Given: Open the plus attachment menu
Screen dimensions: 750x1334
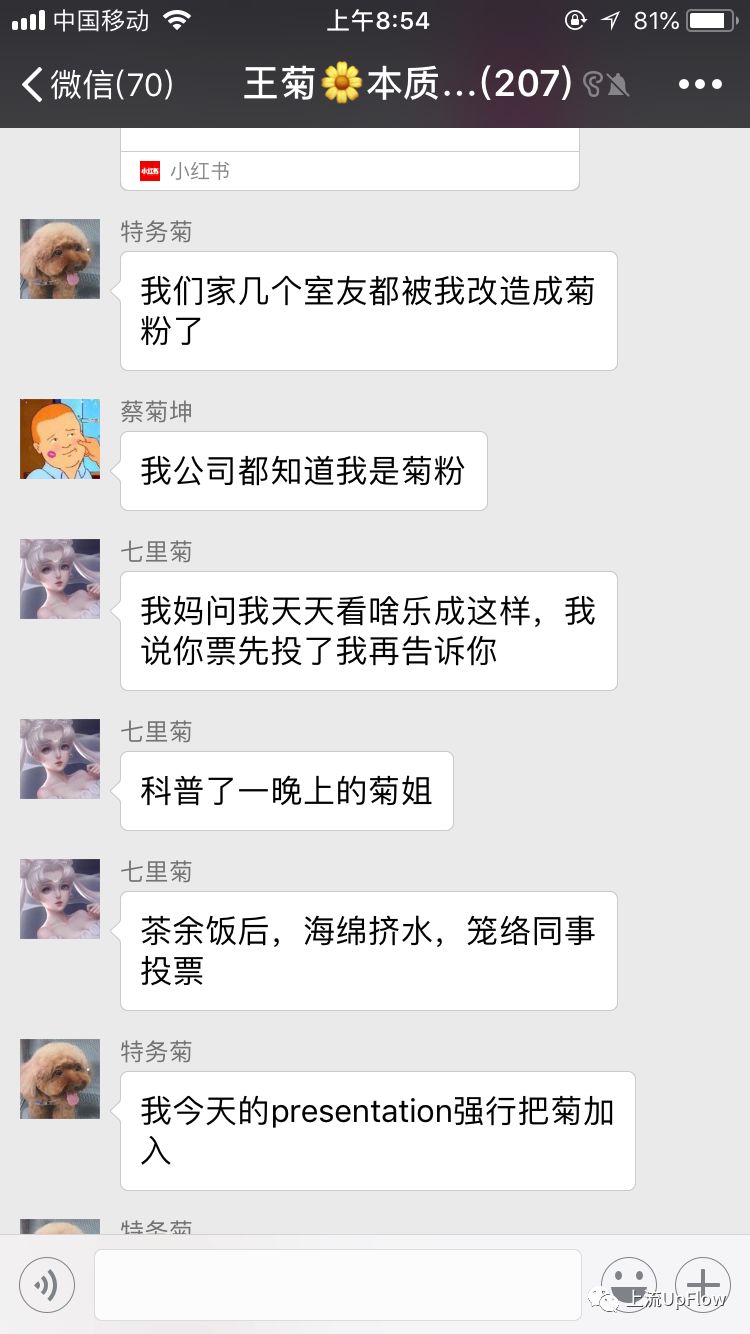Looking at the screenshot, I should coord(703,1284).
